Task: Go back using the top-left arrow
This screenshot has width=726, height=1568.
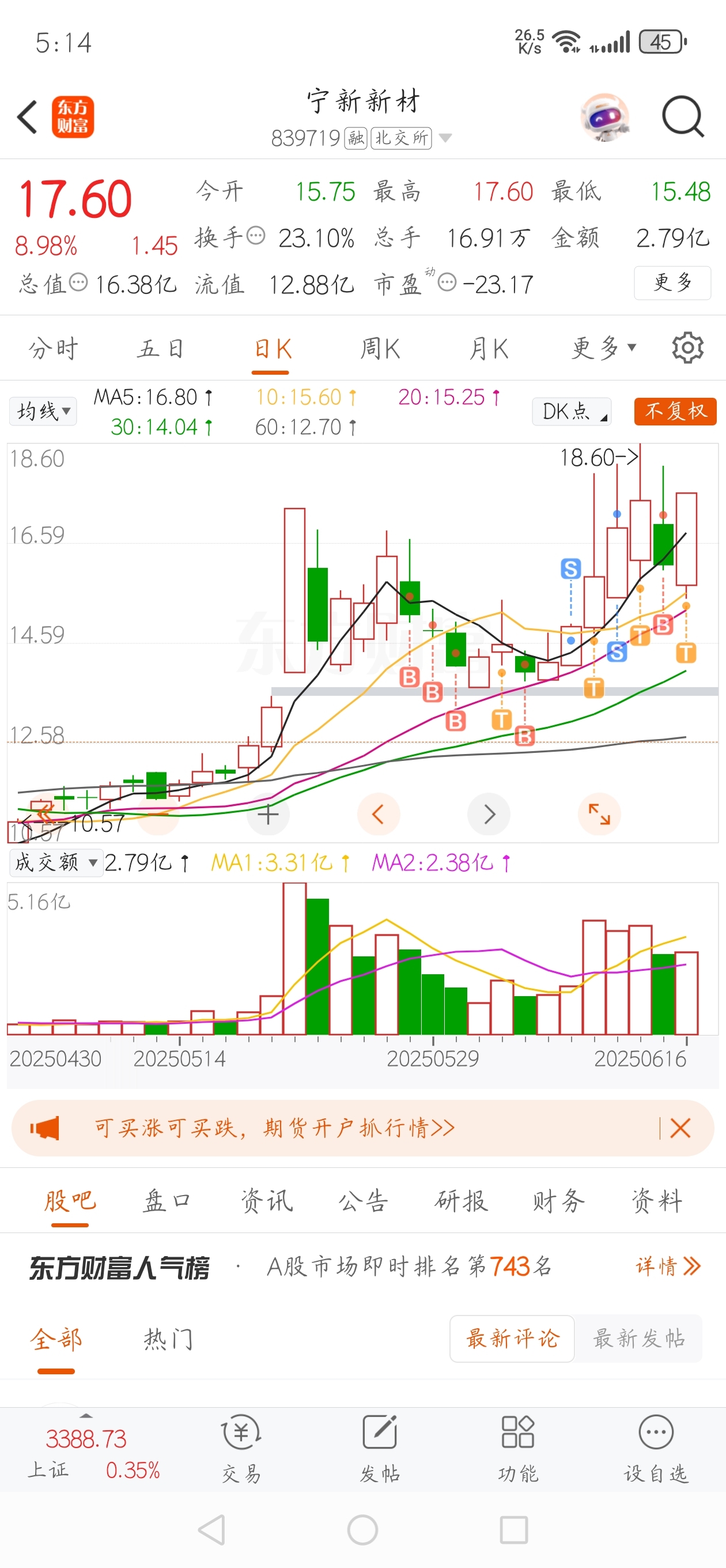Action: click(28, 117)
